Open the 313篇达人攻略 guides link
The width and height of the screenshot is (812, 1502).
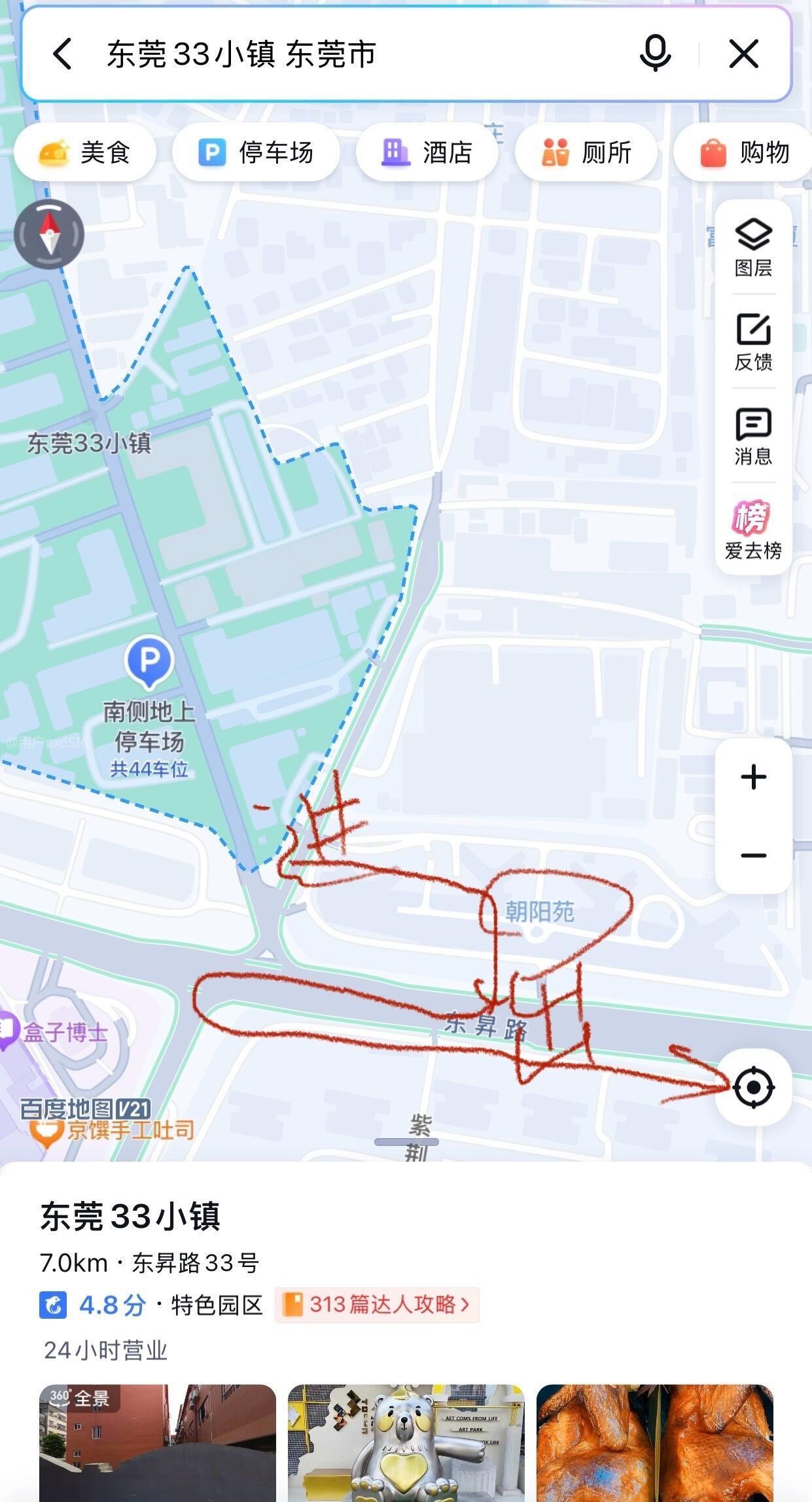pos(377,1304)
